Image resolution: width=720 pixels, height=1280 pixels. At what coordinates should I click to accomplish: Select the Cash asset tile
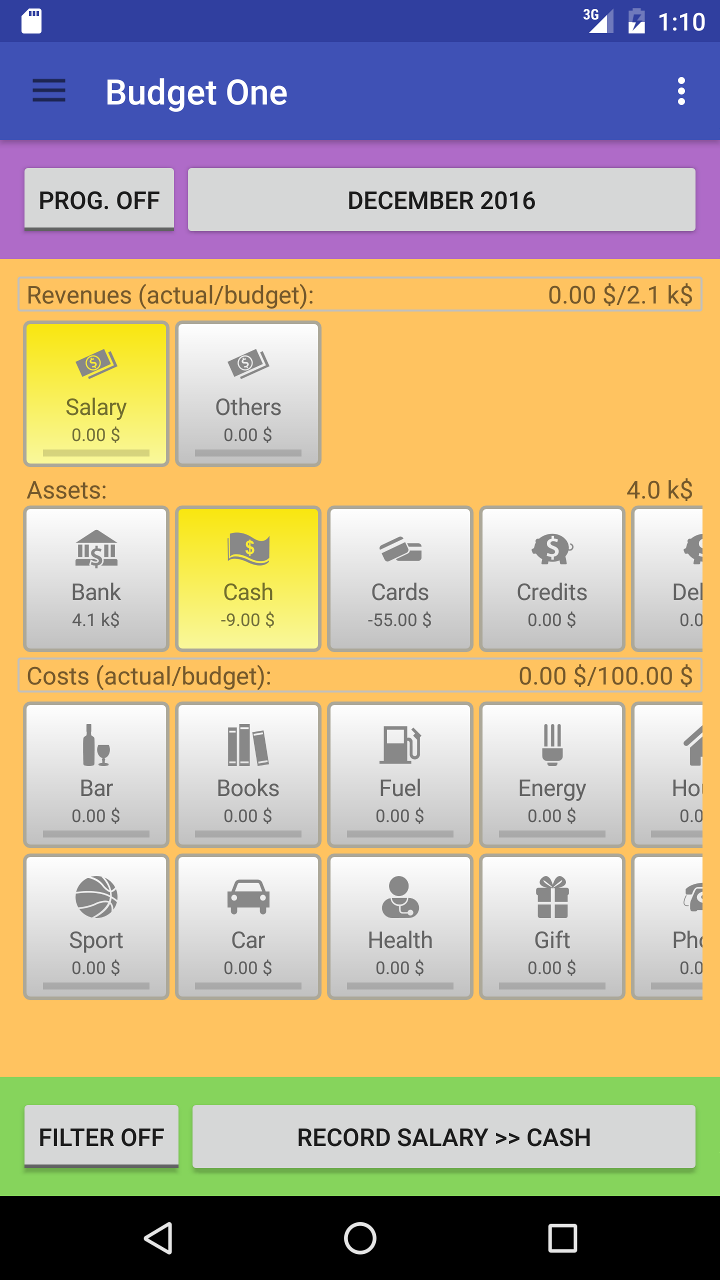(248, 578)
